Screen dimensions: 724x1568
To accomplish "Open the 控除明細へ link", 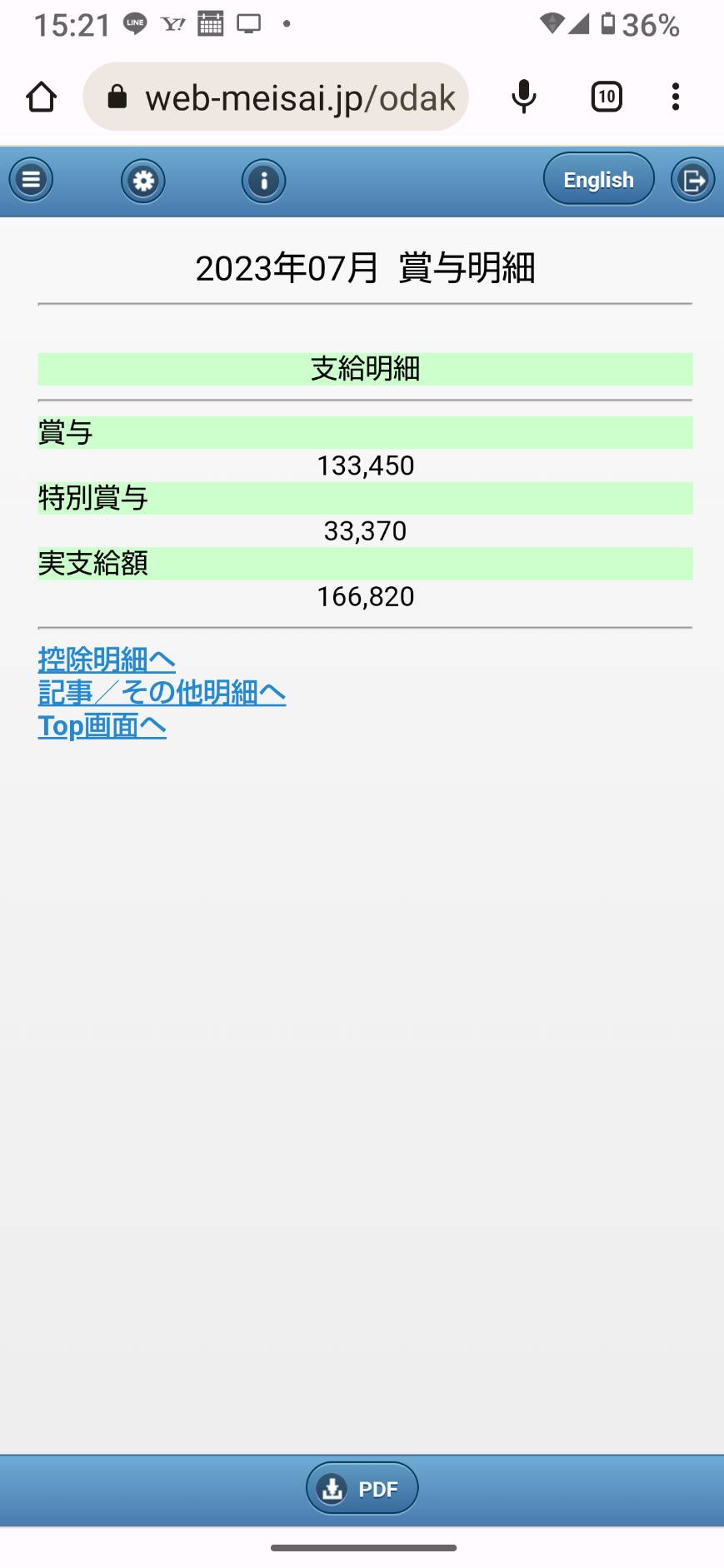I will coord(107,660).
